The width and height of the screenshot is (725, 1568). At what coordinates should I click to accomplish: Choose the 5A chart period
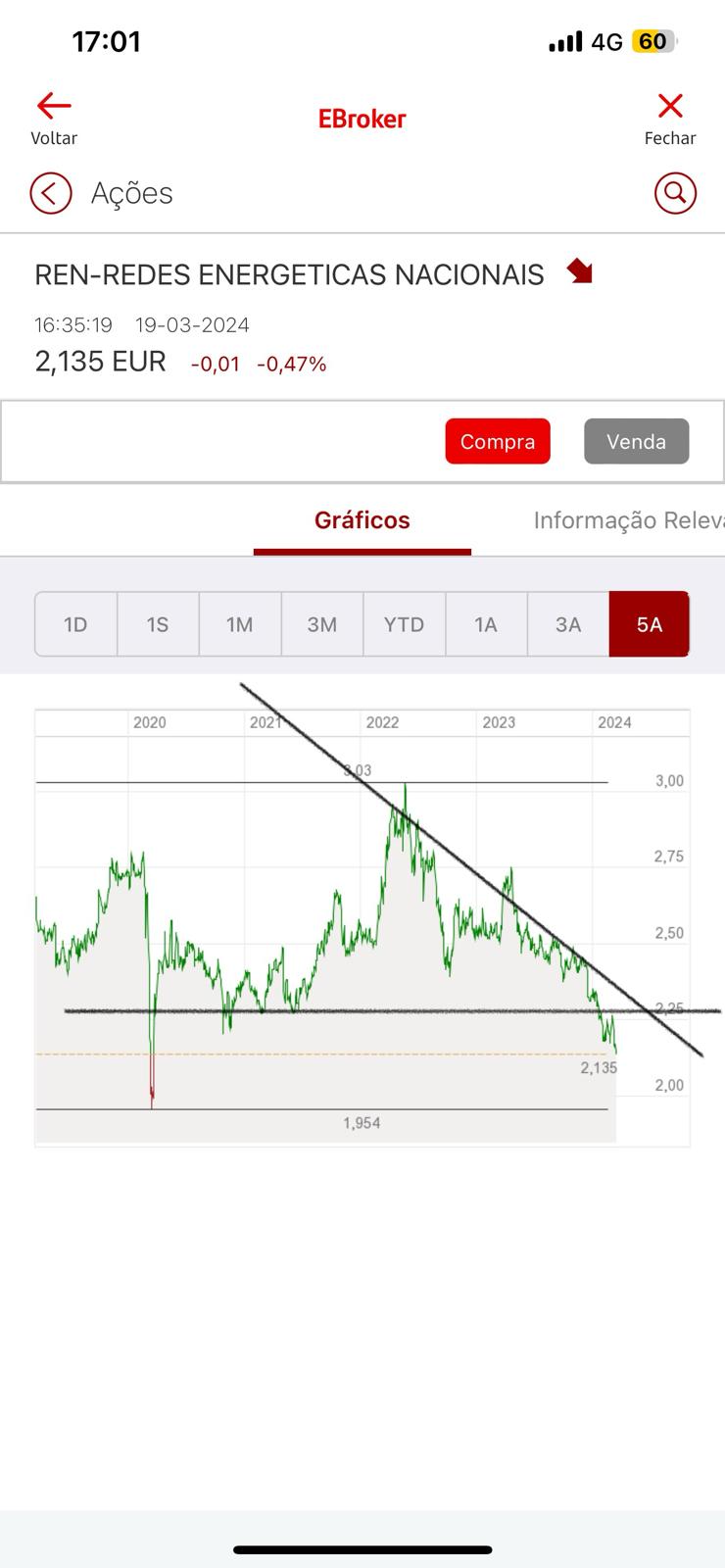pyautogui.click(x=650, y=624)
